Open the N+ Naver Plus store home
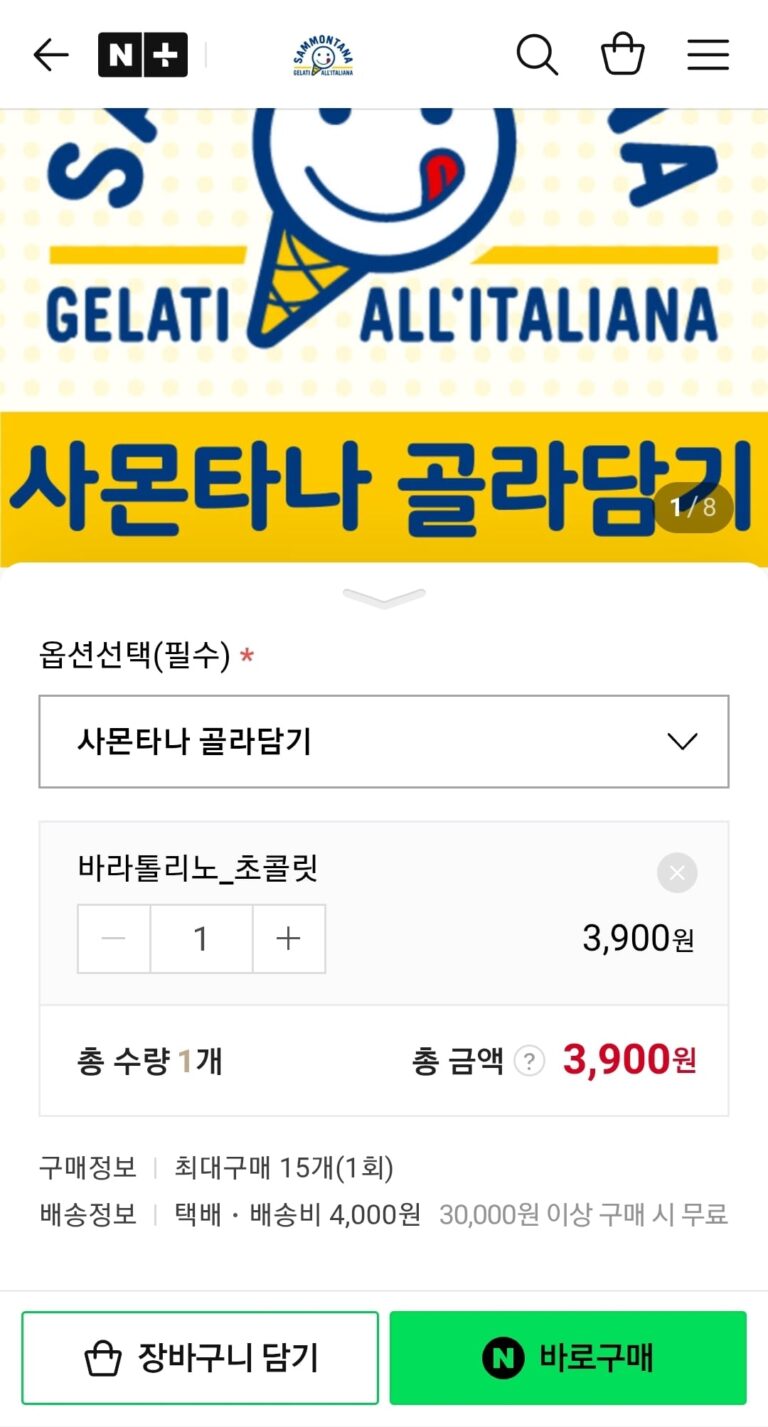Image resolution: width=768 pixels, height=1427 pixels. point(142,55)
